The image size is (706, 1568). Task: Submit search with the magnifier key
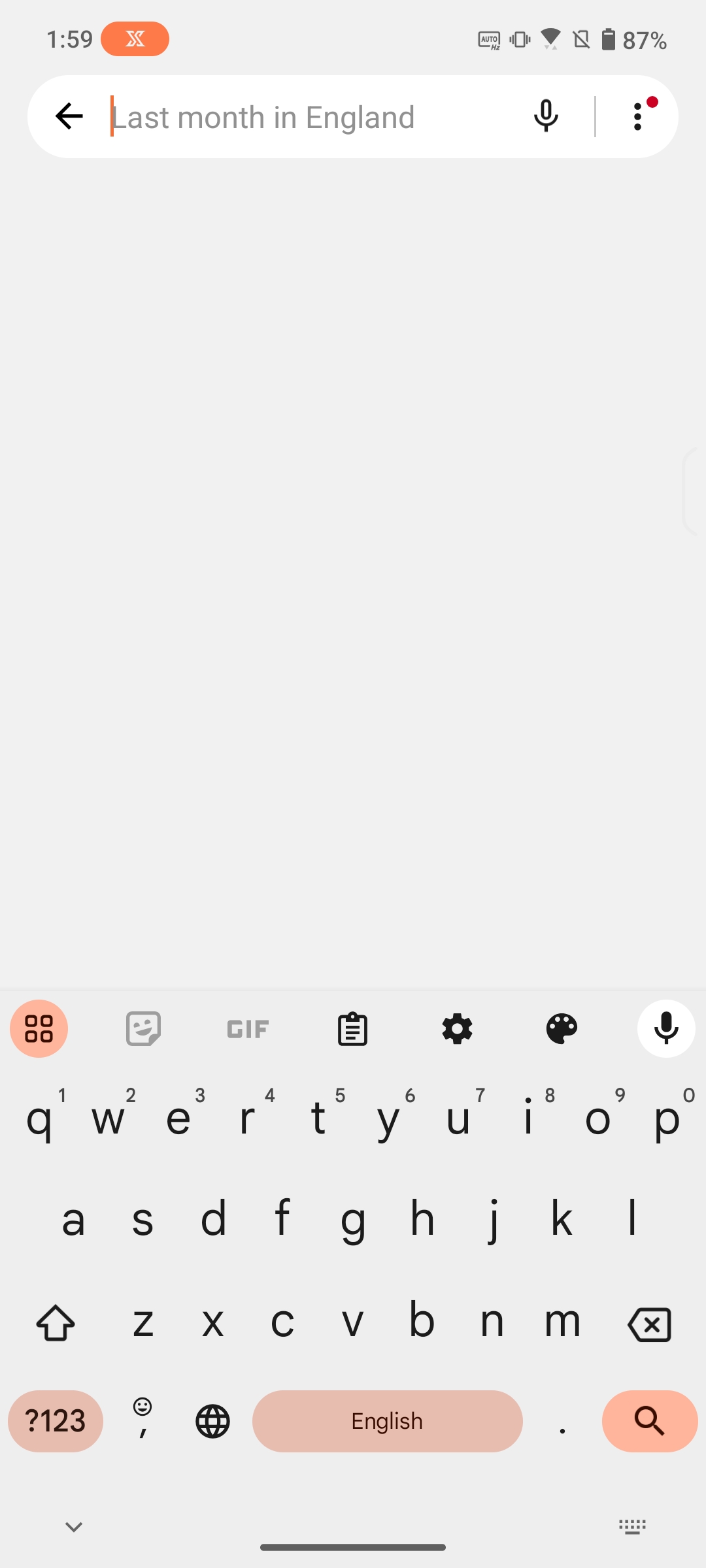click(649, 1421)
